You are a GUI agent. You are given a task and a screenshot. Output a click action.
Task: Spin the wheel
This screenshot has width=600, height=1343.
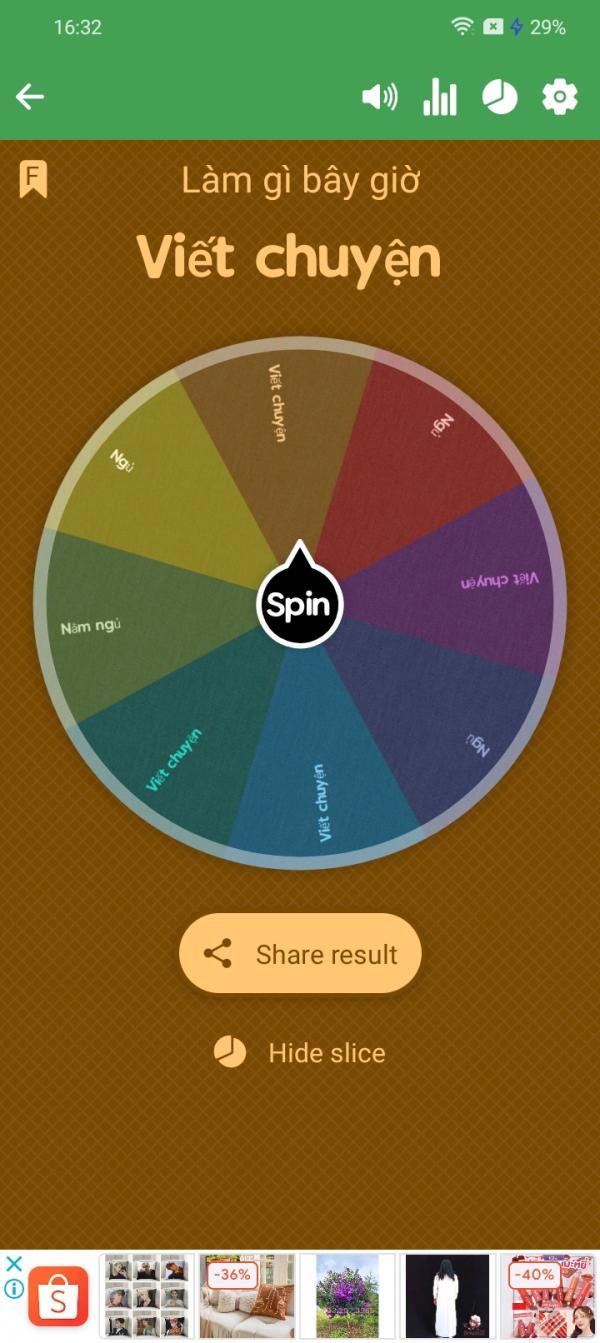300,604
